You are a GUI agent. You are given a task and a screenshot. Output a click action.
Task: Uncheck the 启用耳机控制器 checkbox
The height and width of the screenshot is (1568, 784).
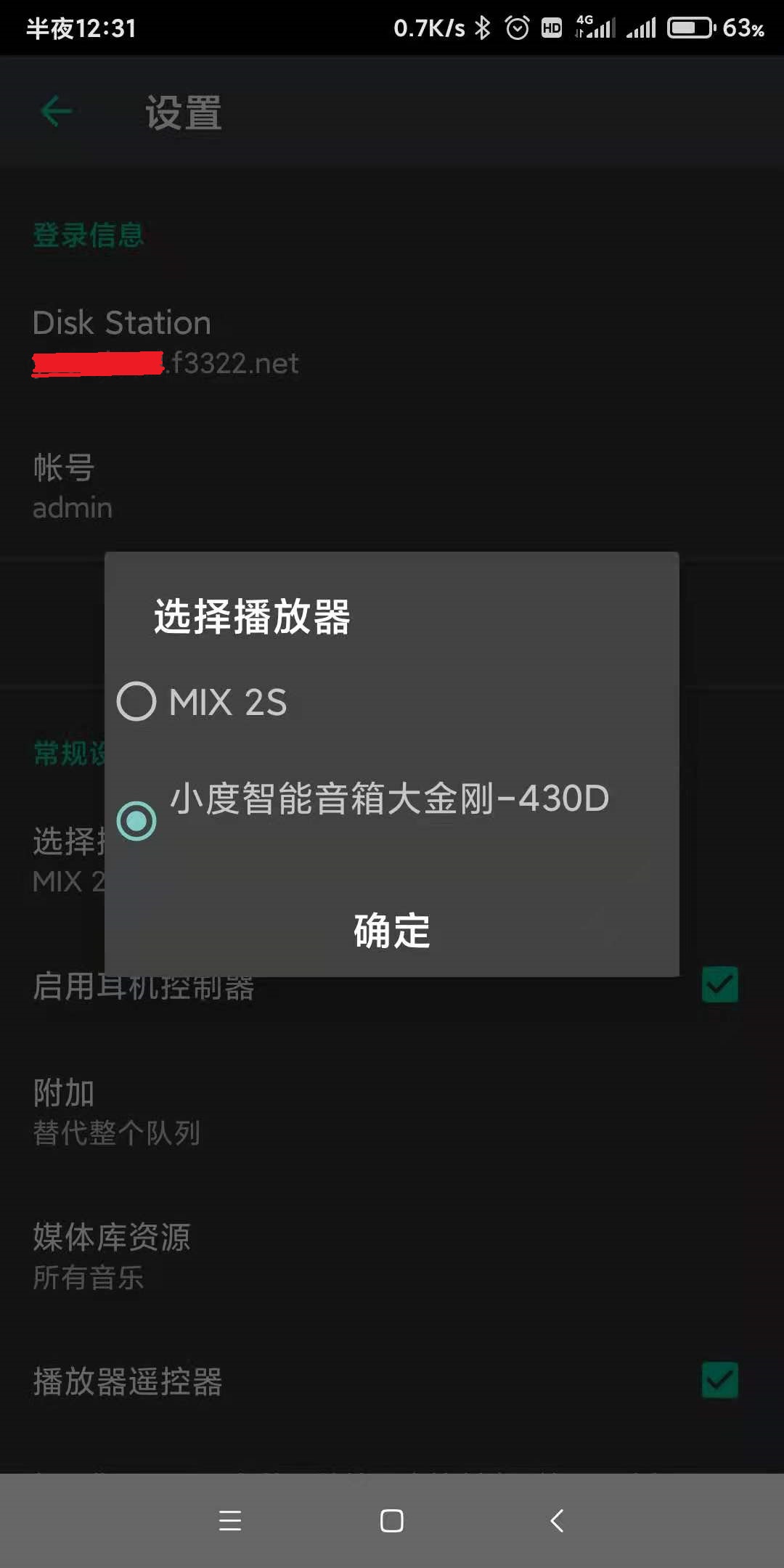[x=718, y=986]
